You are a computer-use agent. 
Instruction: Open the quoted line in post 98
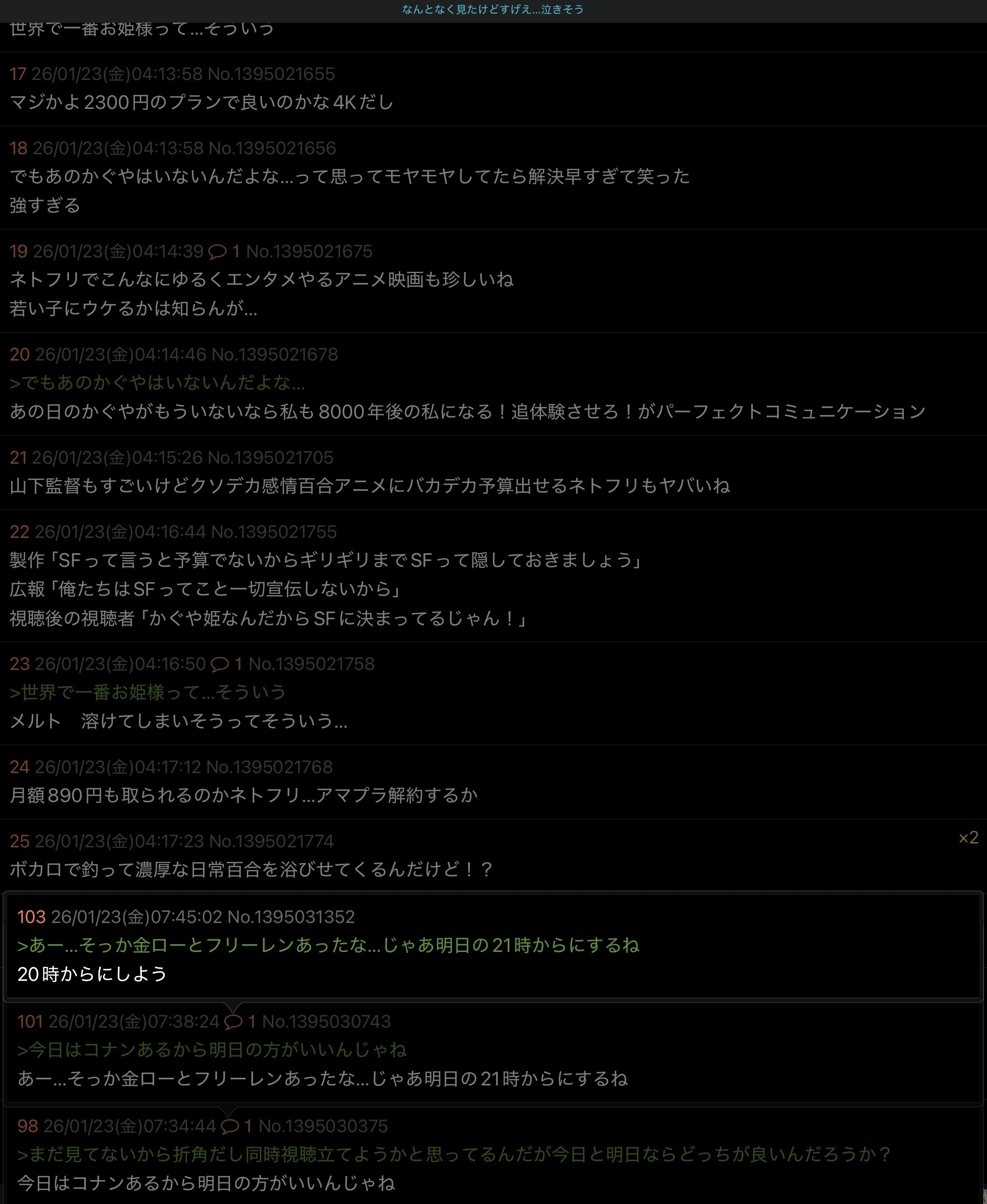click(453, 1154)
